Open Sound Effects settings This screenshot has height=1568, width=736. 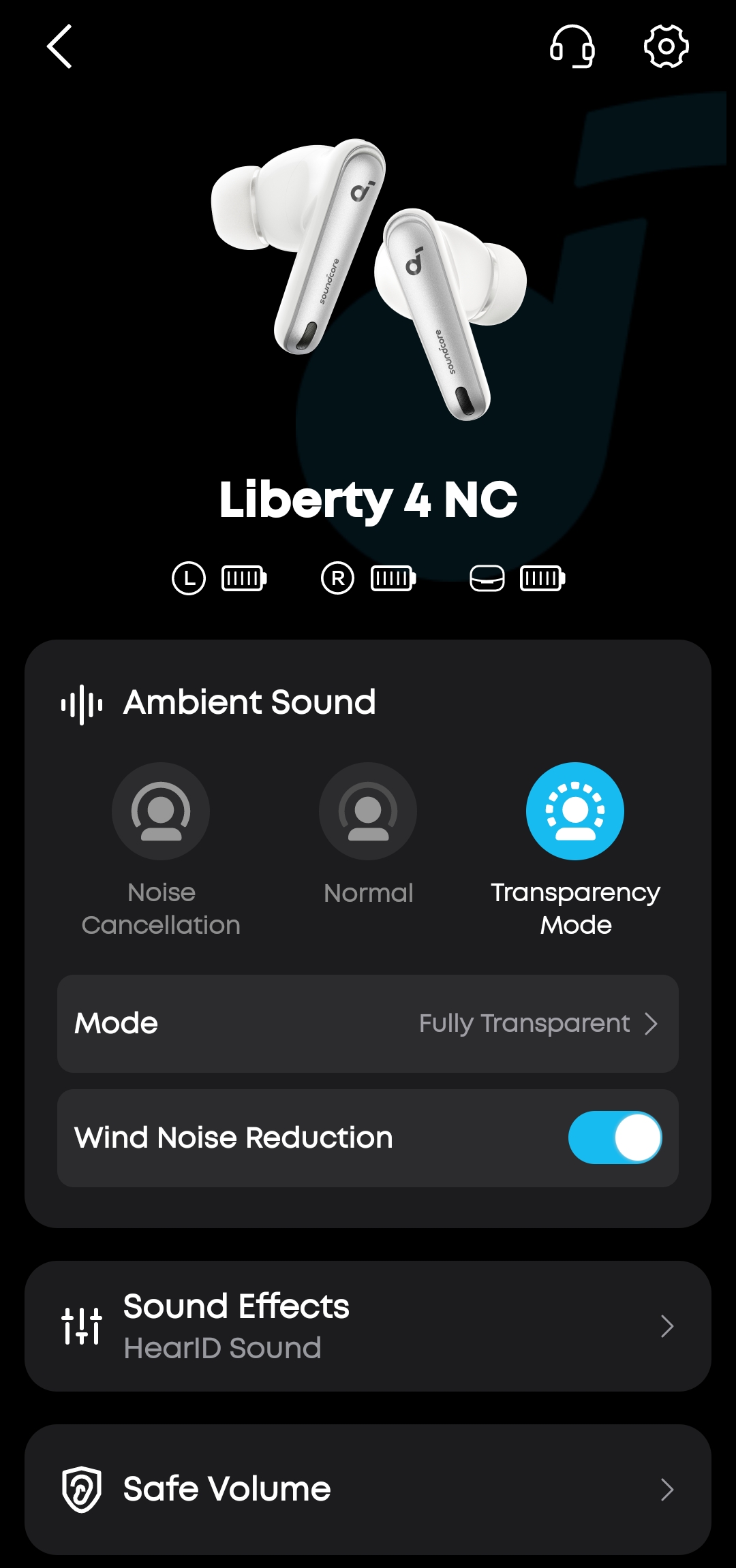pos(368,1326)
